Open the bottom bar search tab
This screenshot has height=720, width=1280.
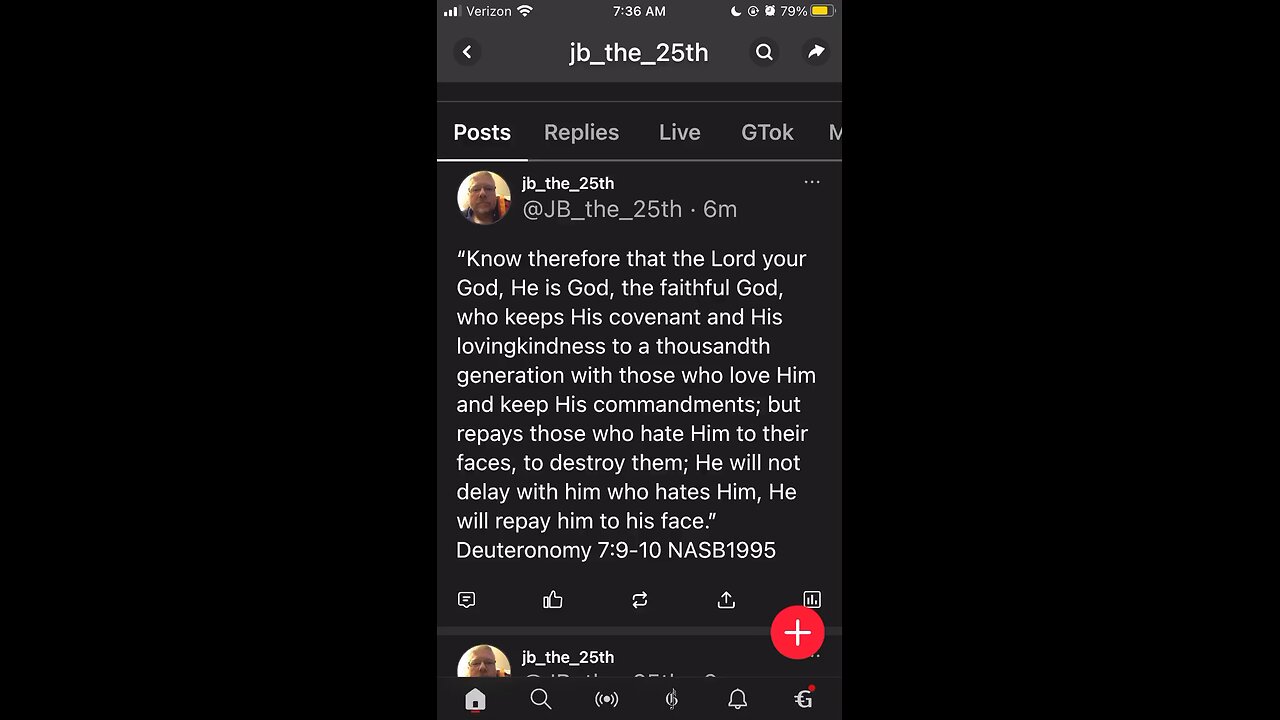click(x=541, y=700)
